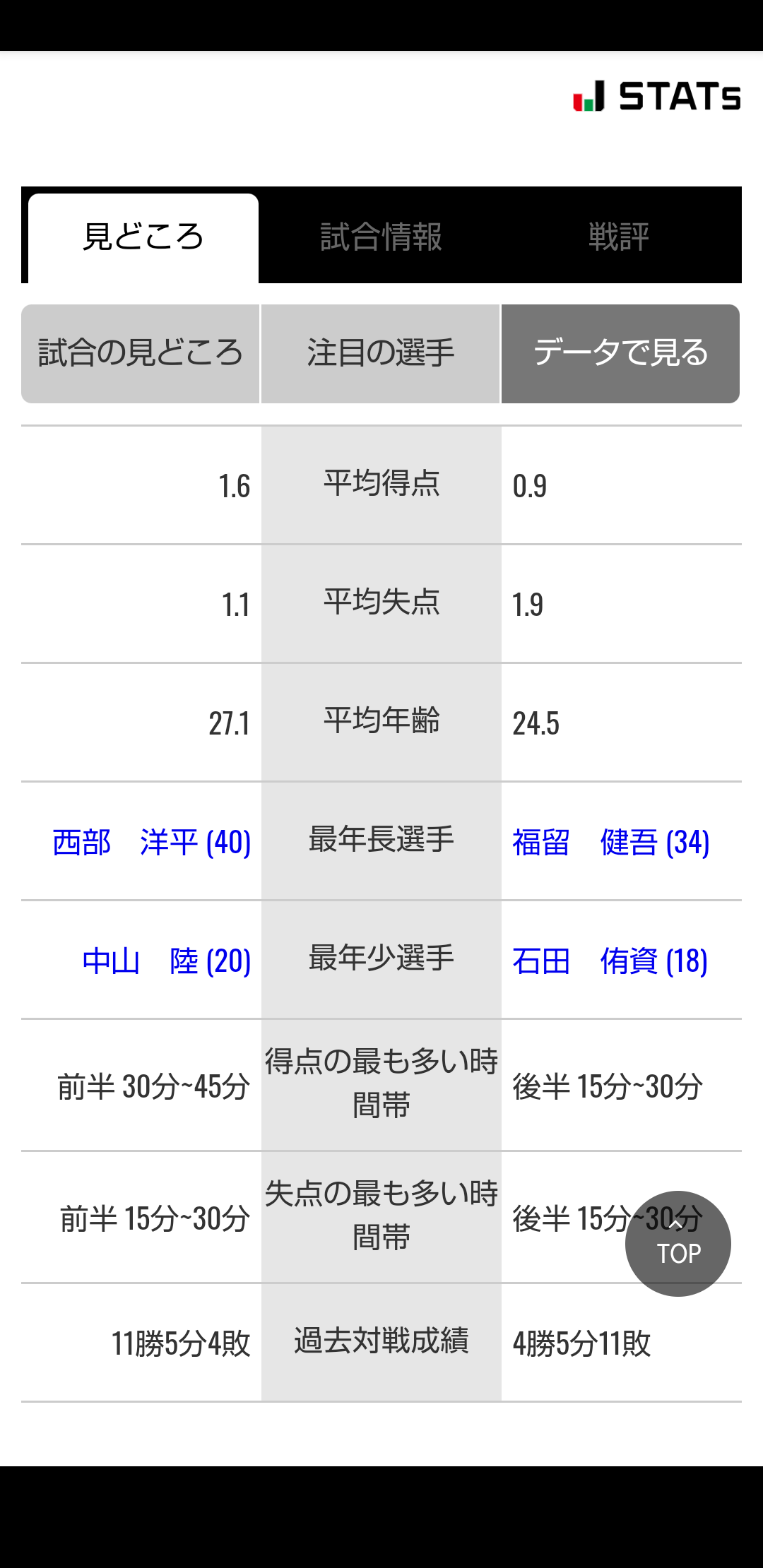Image resolution: width=763 pixels, height=1568 pixels.
Task: Tap the TOP button to return up
Action: click(678, 1244)
